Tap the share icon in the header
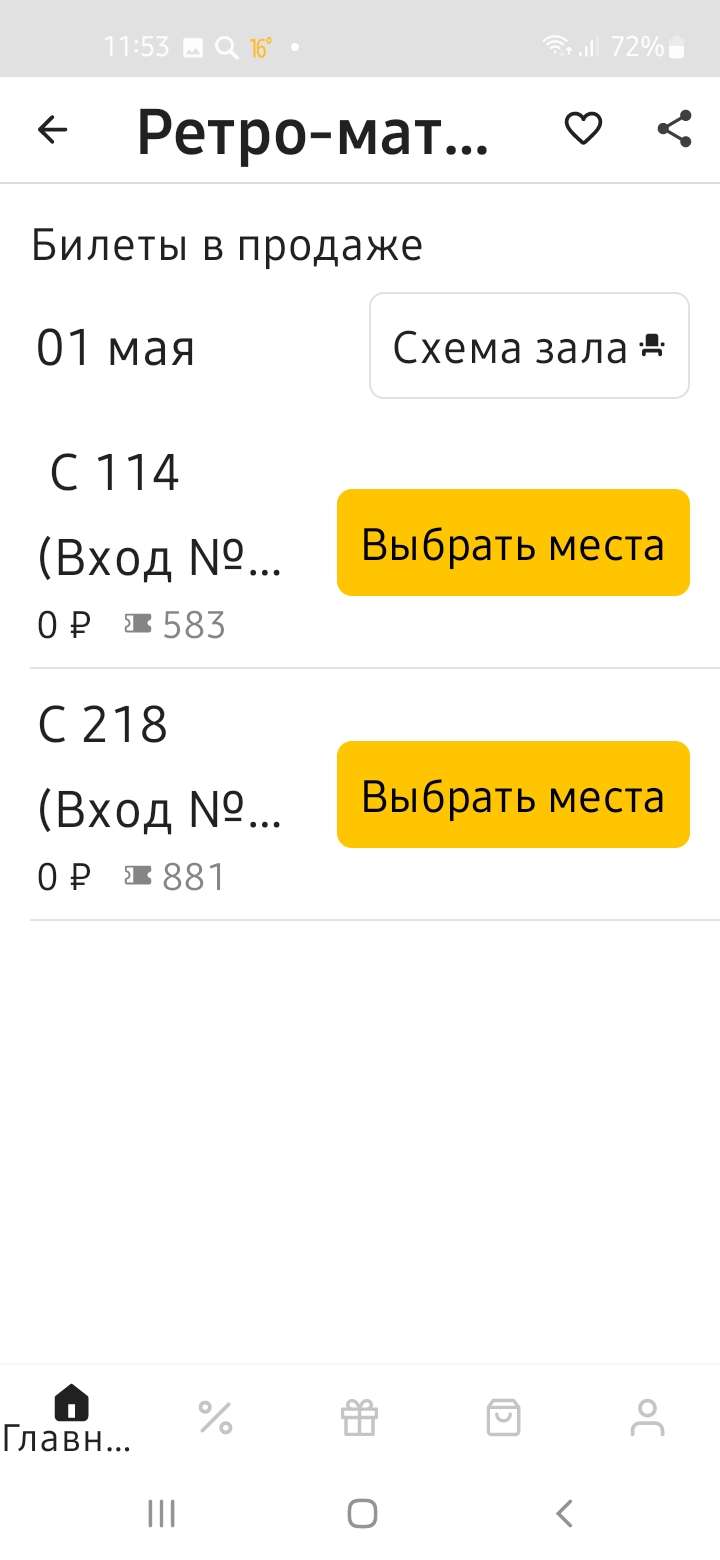Screen dimensions: 720x1560 674,128
